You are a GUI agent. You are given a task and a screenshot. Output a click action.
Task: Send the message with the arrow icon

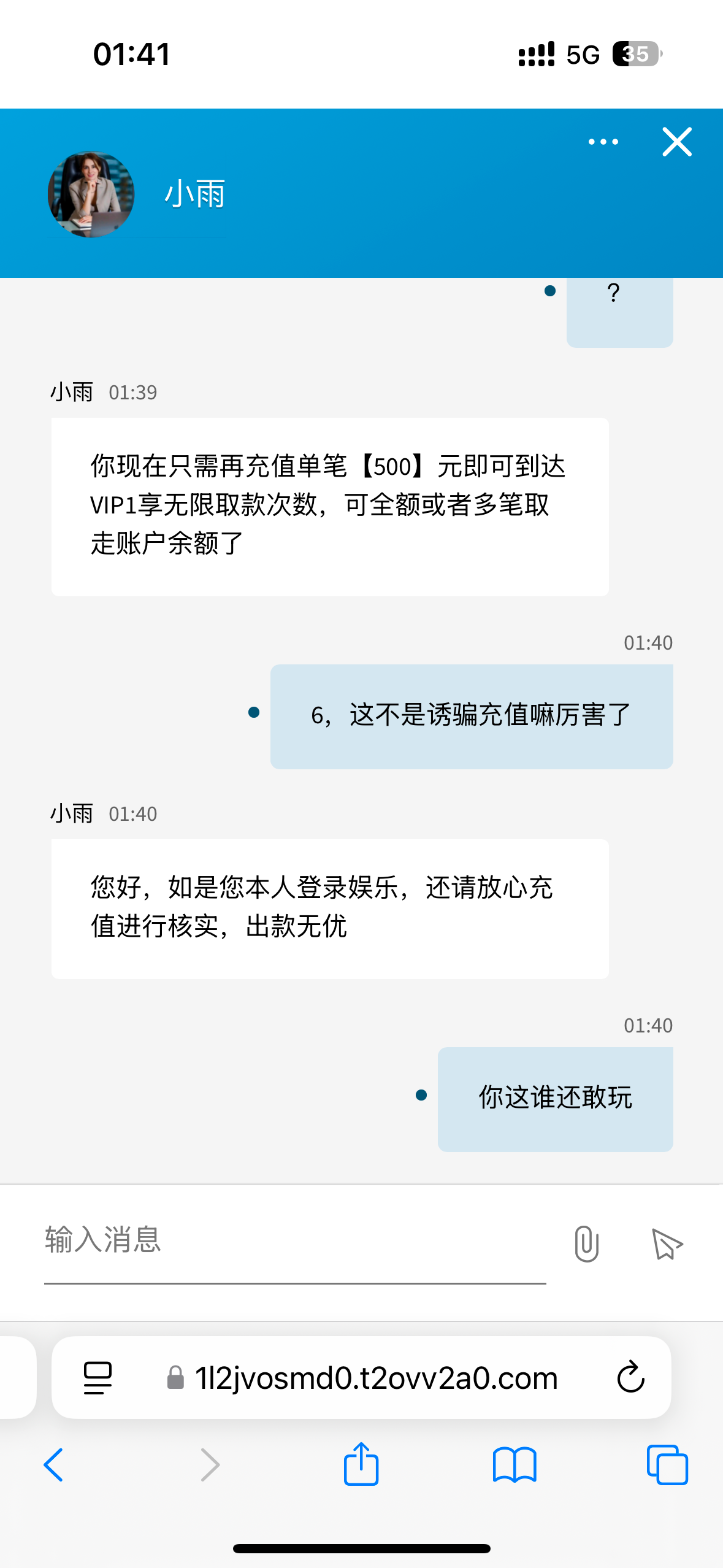tap(667, 1243)
